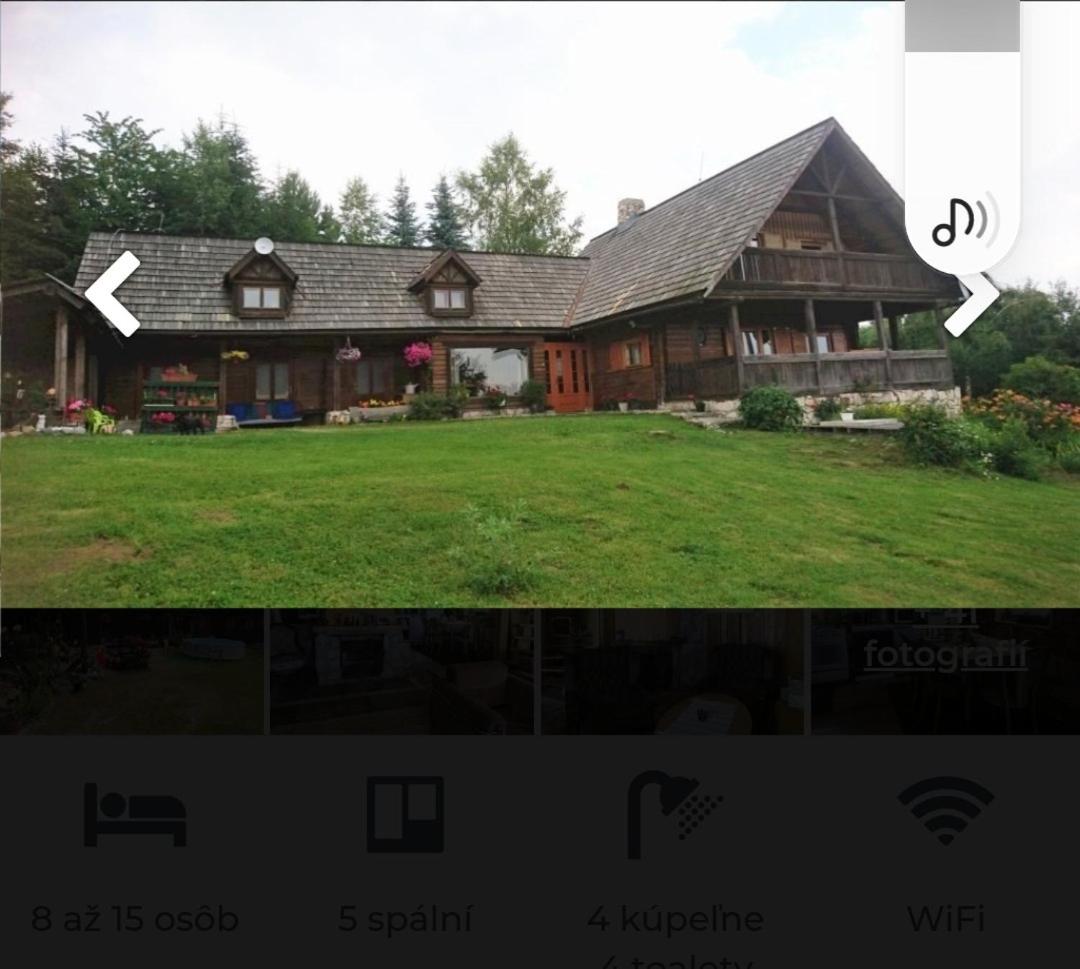
Task: Open the second interior thumbnail
Action: pyautogui.click(x=402, y=672)
